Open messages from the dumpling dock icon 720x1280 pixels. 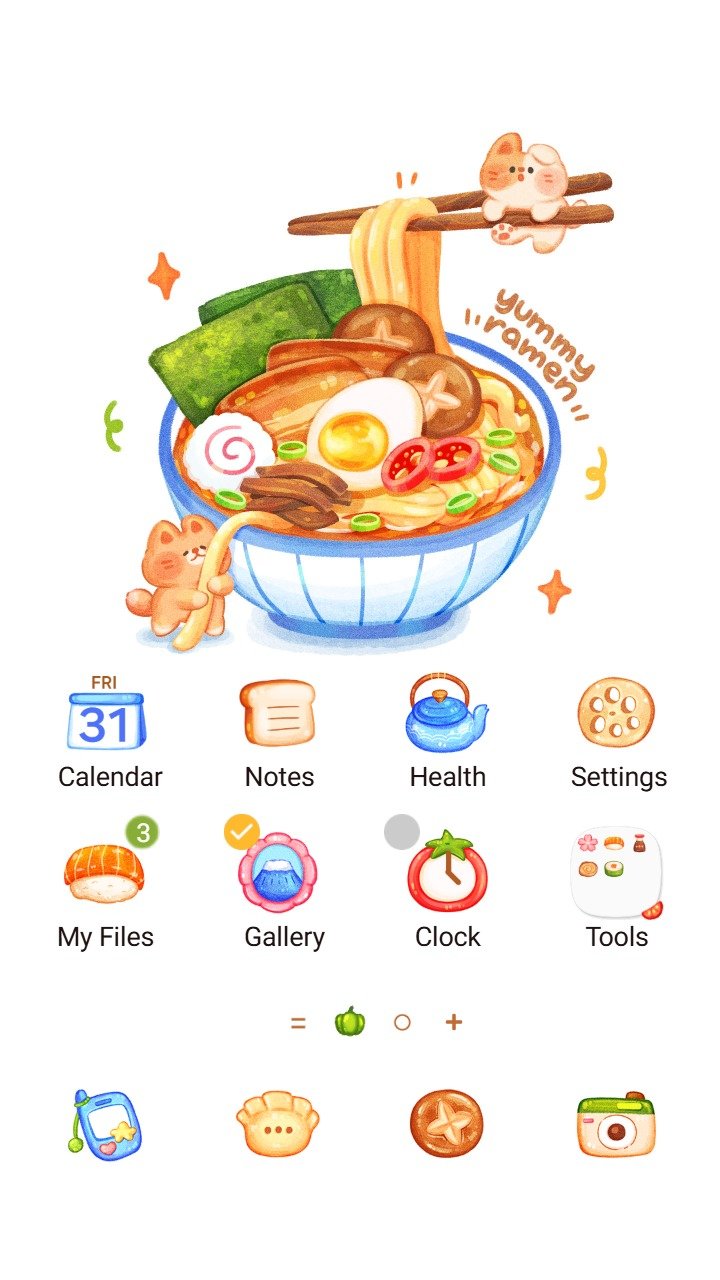pyautogui.click(x=277, y=1125)
